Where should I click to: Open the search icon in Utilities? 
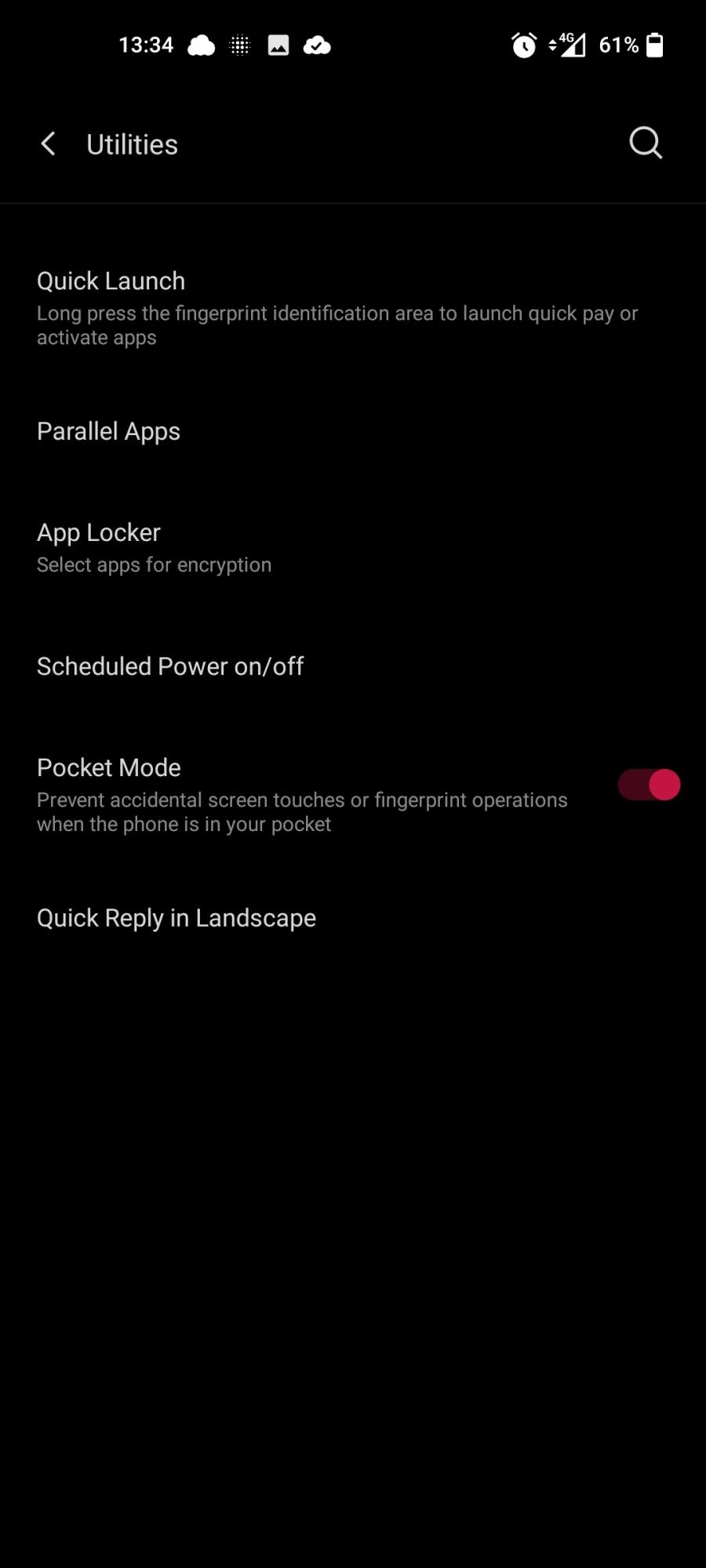(x=646, y=143)
